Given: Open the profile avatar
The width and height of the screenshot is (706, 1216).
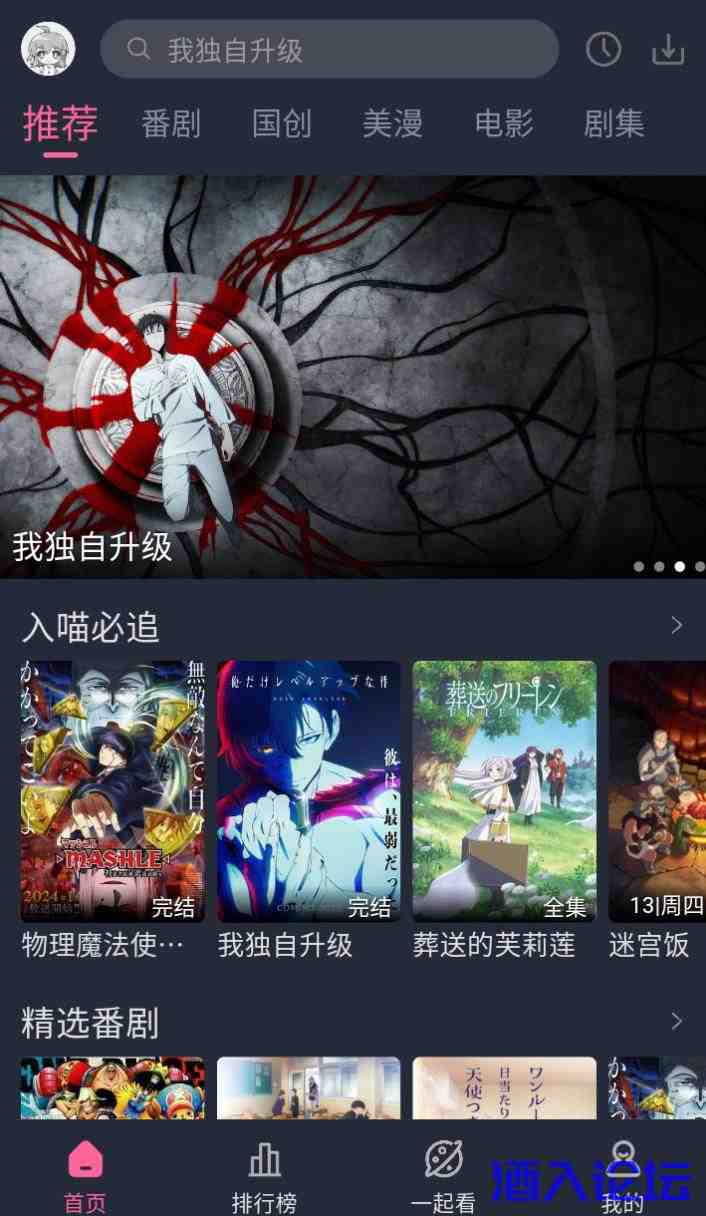Looking at the screenshot, I should point(48,49).
